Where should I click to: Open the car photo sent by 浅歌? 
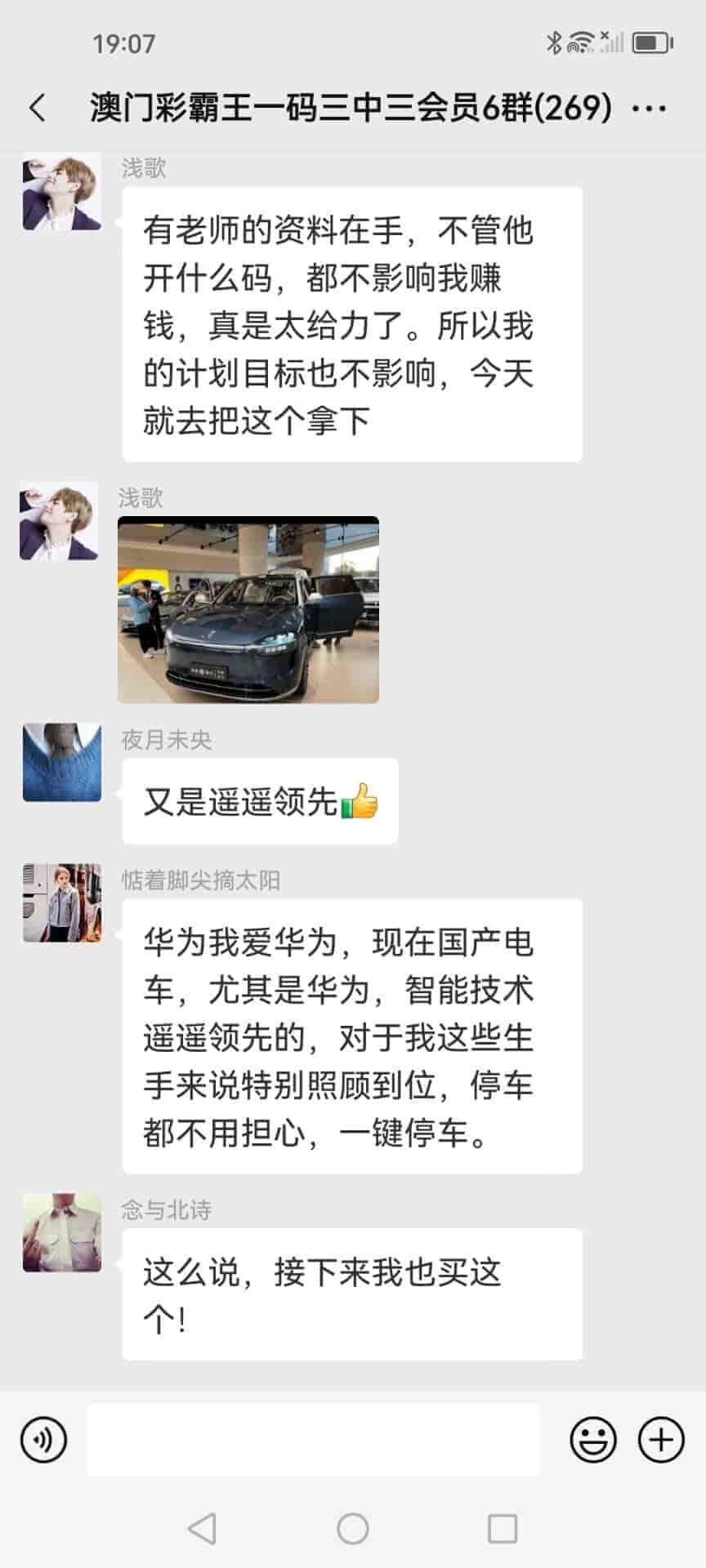pos(248,610)
